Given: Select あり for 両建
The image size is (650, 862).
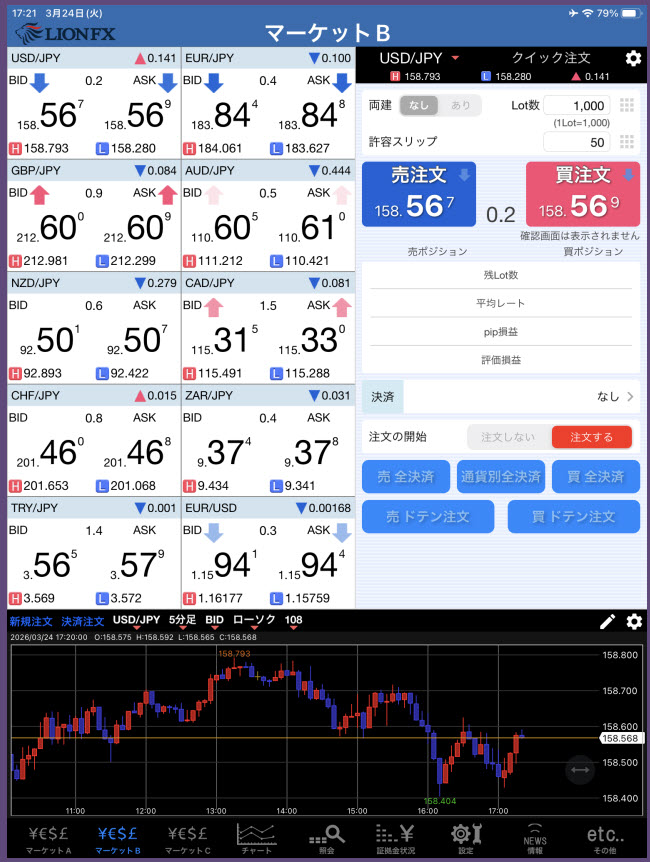Looking at the screenshot, I should coord(460,105).
